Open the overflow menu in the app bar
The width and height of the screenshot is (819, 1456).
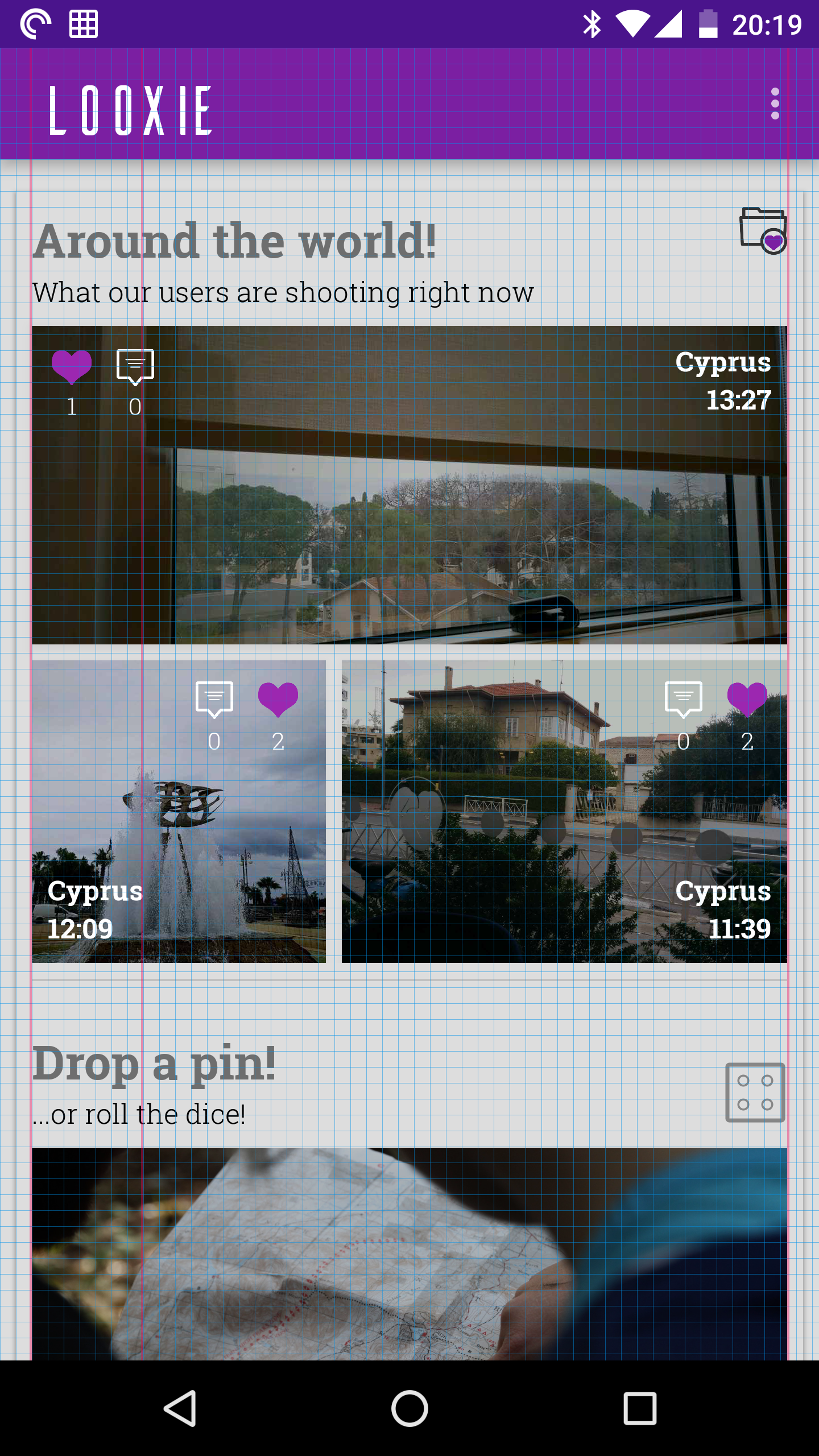pyautogui.click(x=775, y=104)
